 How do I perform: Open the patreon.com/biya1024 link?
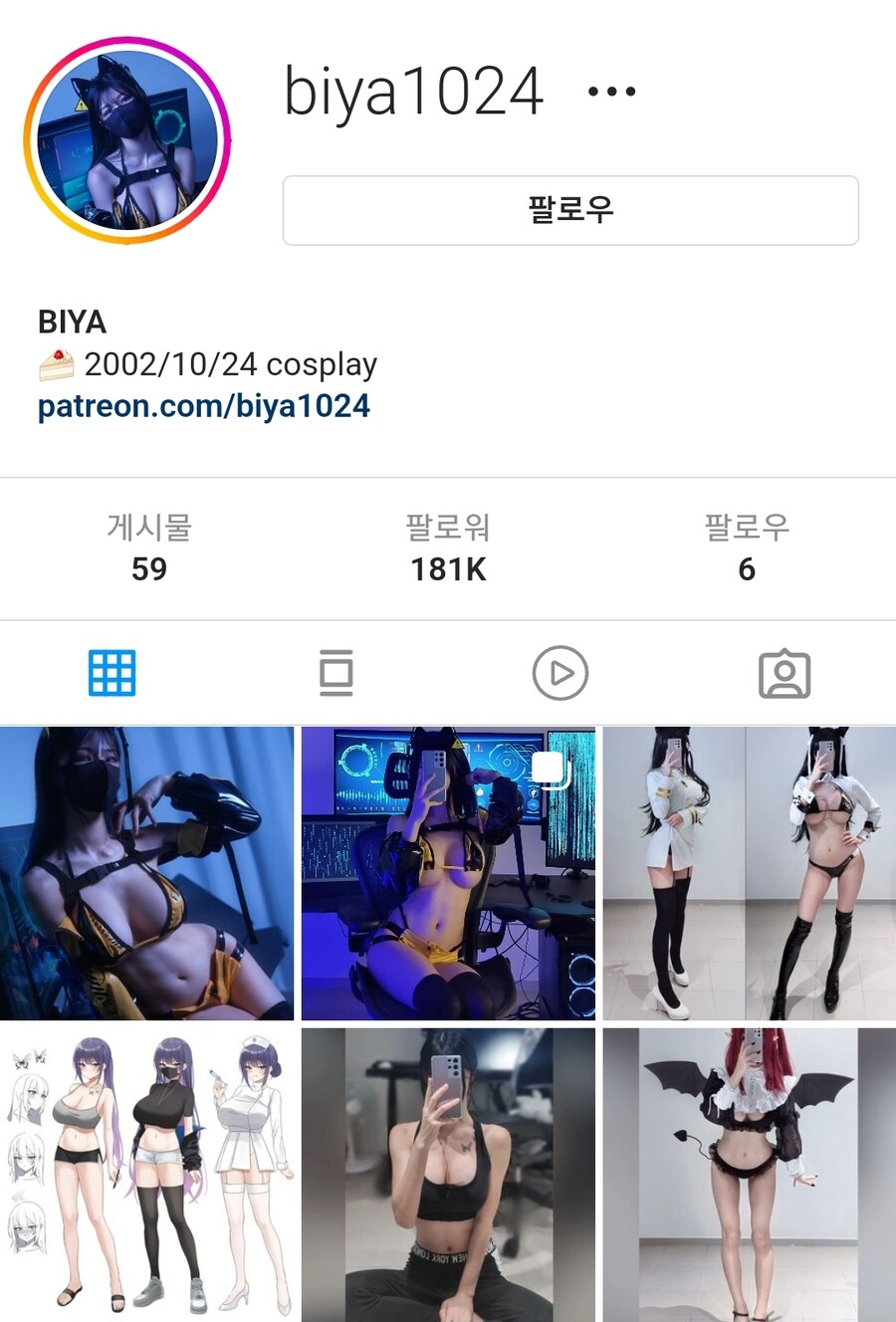point(204,406)
